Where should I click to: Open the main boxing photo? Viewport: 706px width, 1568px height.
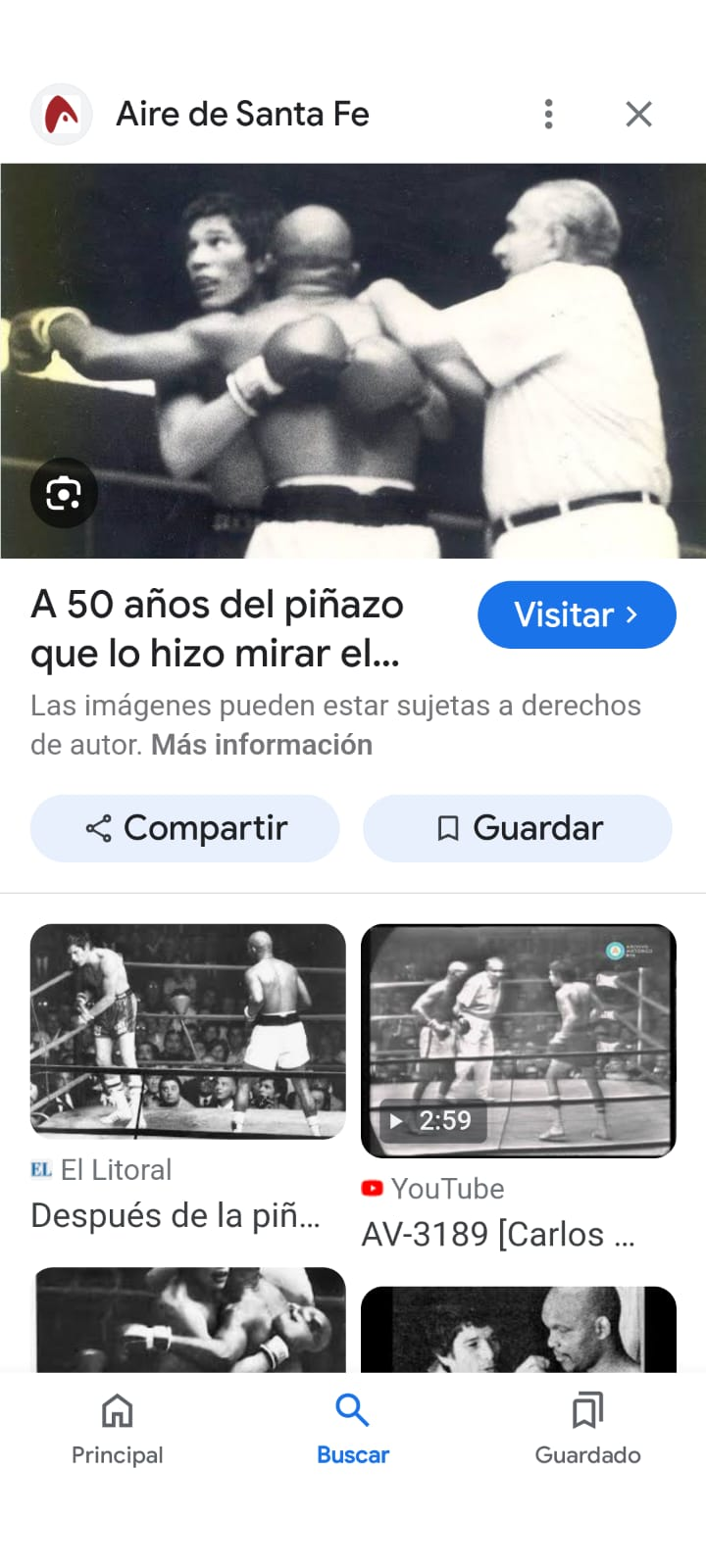click(x=353, y=360)
